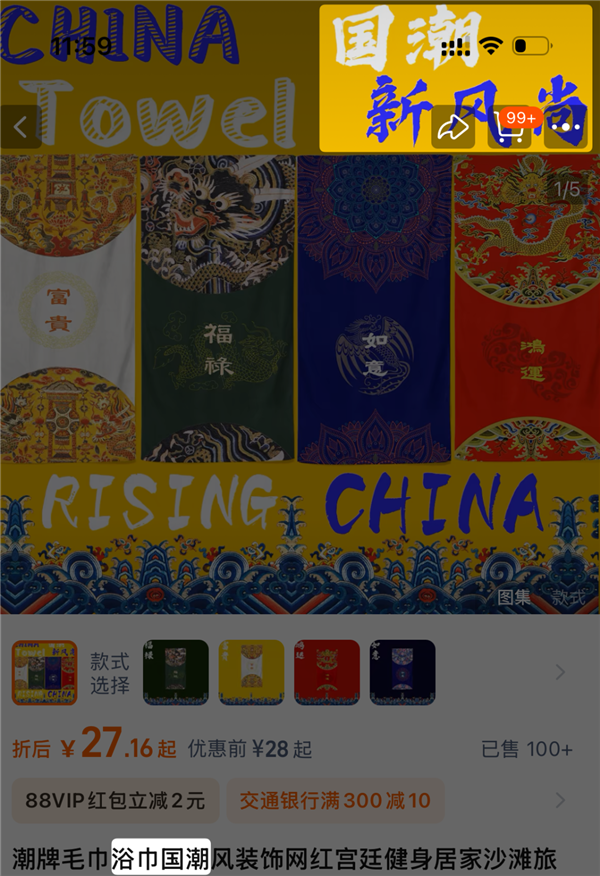Expand the coupons row chevron
The height and width of the screenshot is (876, 600).
click(560, 800)
